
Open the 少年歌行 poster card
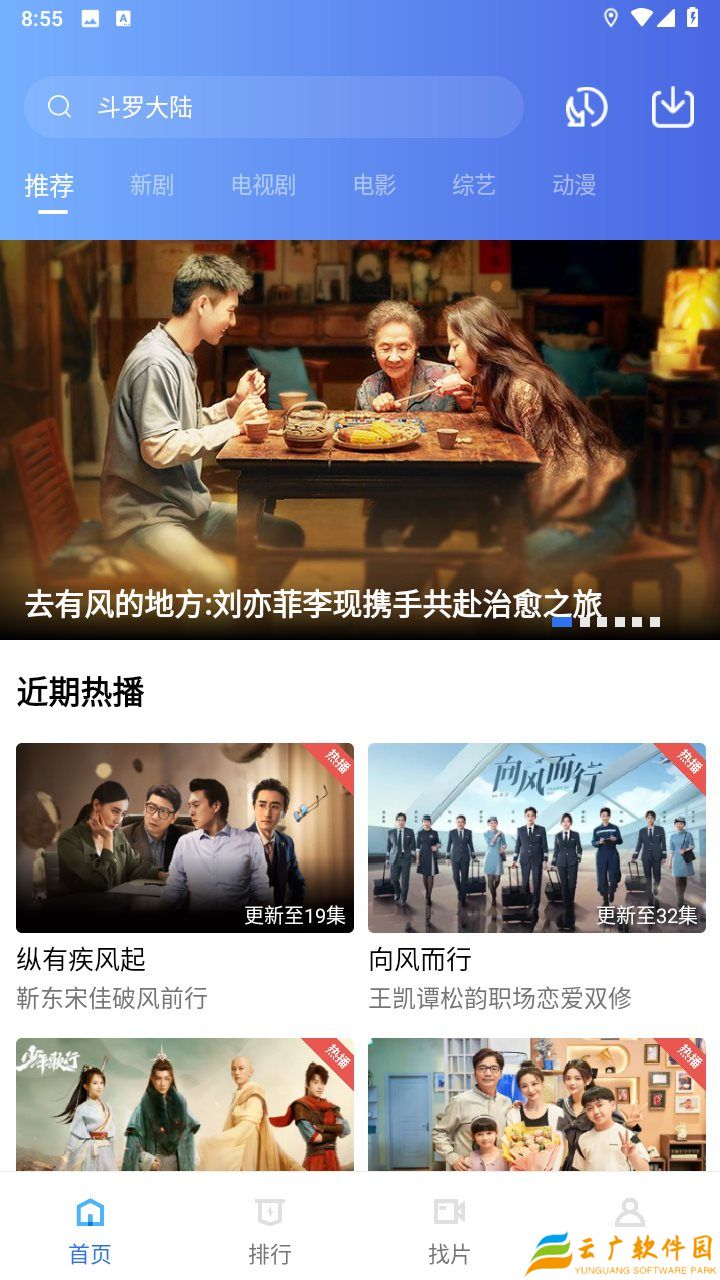[x=185, y=1104]
